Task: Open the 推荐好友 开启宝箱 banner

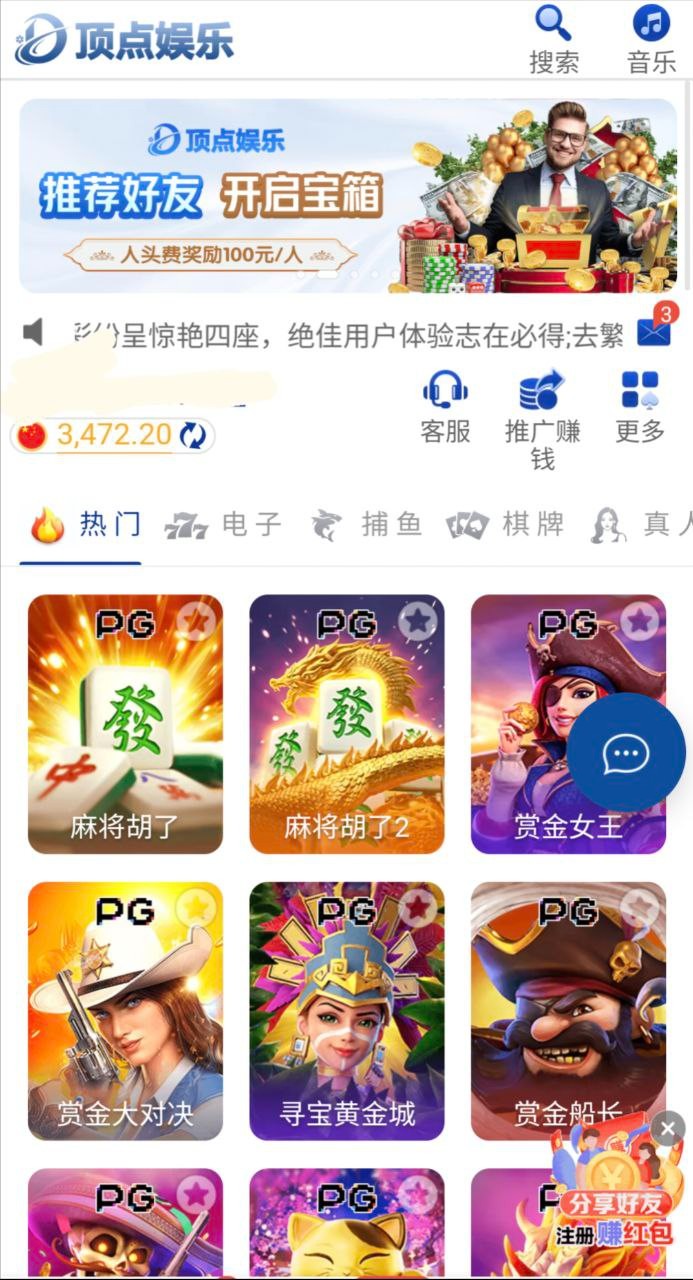Action: [x=347, y=195]
